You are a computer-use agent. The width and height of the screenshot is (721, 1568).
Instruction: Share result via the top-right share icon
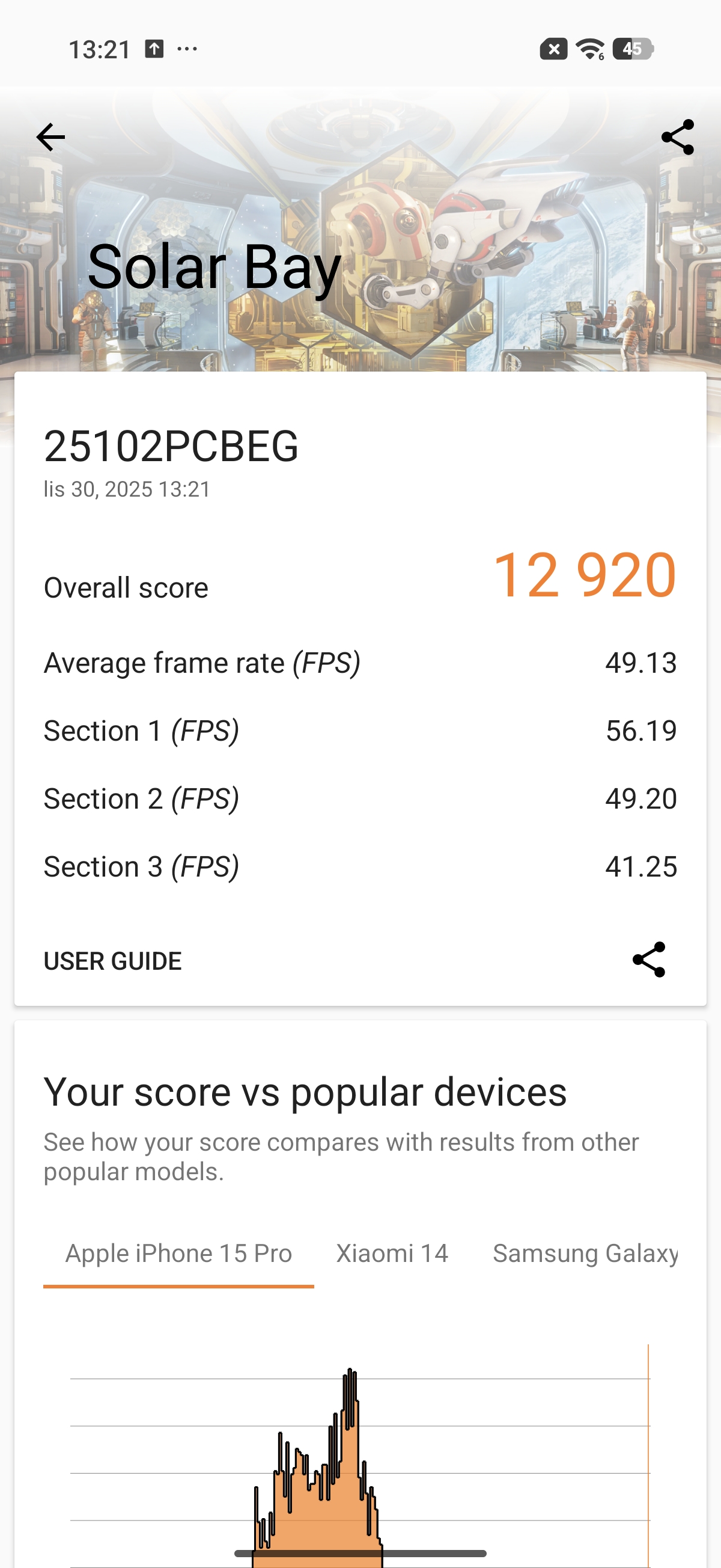tap(677, 137)
